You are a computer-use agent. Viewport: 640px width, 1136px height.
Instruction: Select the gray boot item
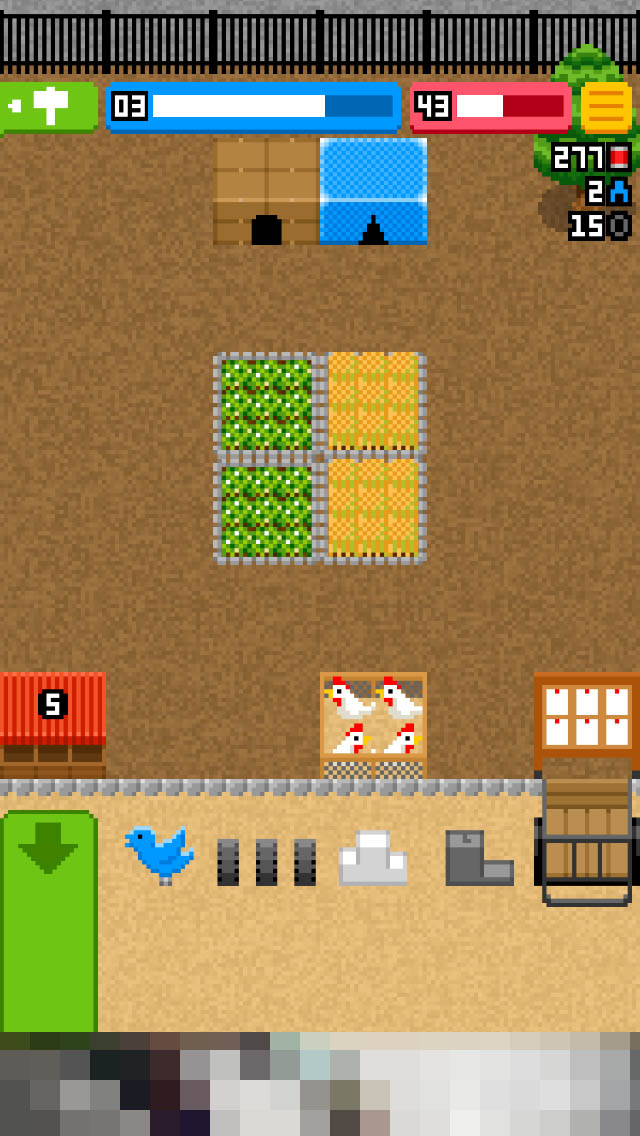478,858
